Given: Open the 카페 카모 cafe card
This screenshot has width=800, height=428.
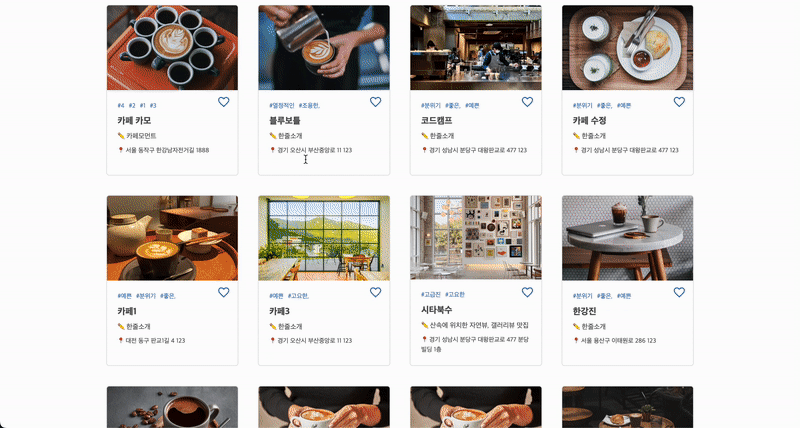Looking at the screenshot, I should pos(172,50).
